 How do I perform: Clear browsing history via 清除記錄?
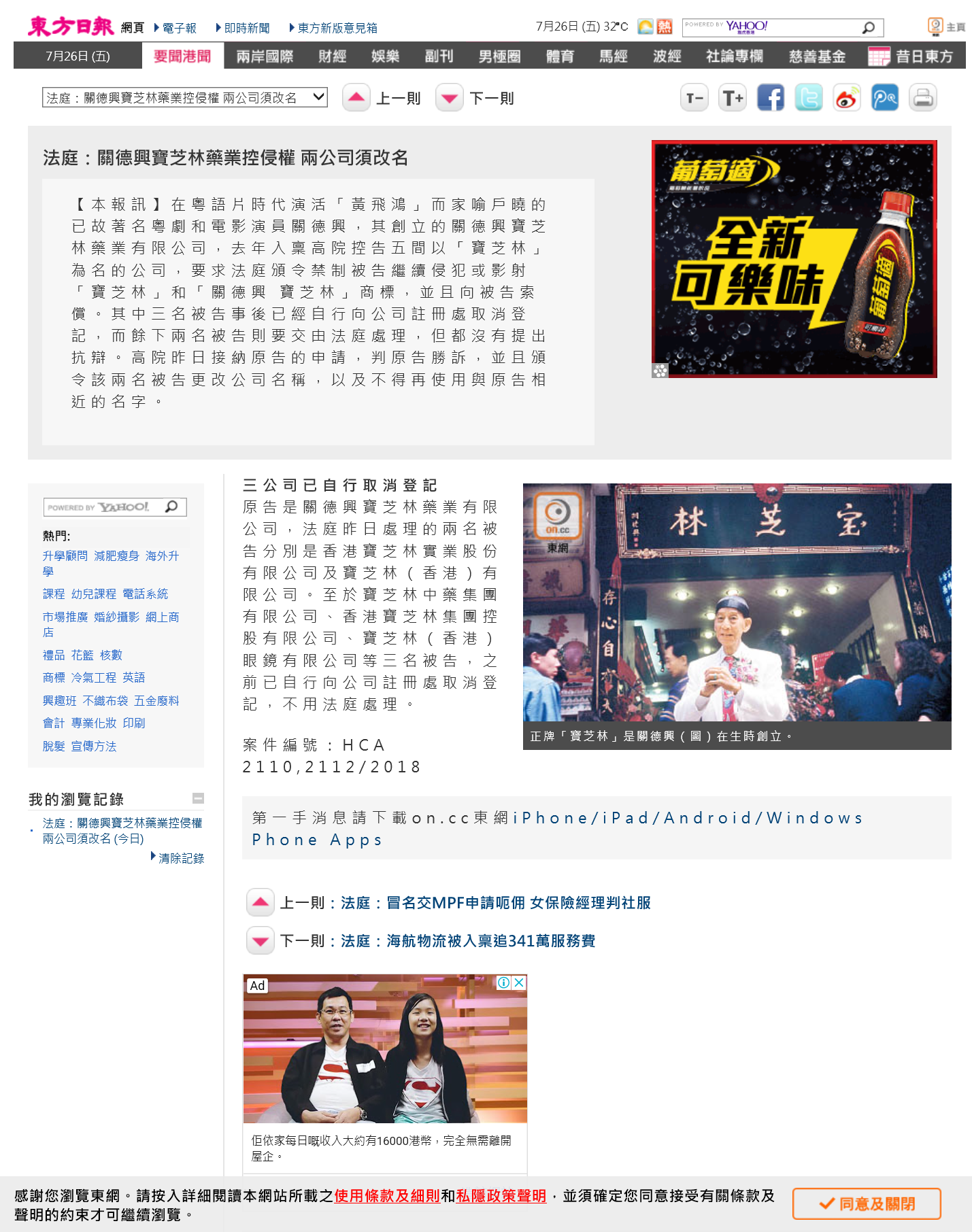[181, 858]
